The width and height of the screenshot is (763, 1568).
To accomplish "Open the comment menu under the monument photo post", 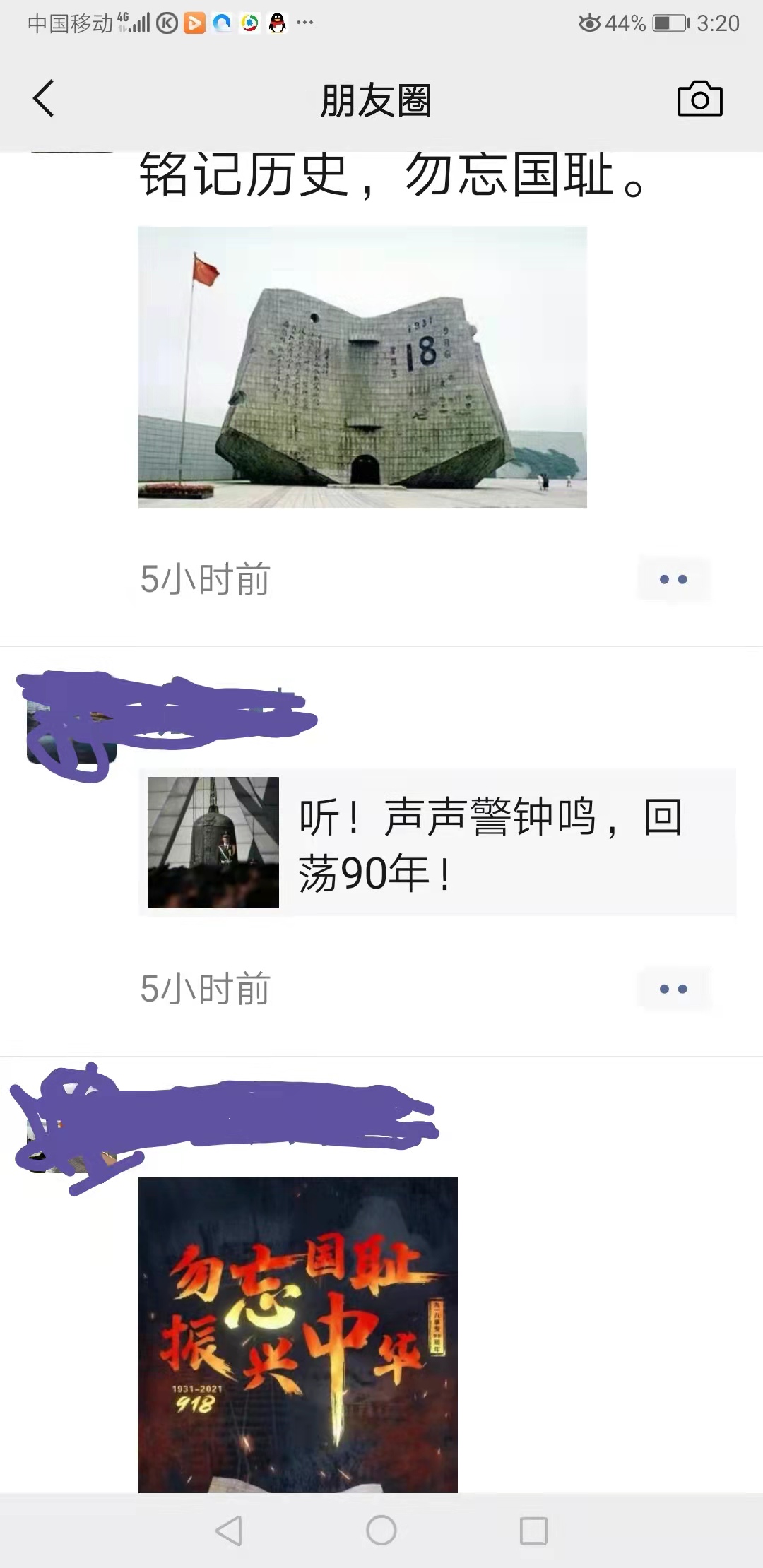I will (673, 579).
